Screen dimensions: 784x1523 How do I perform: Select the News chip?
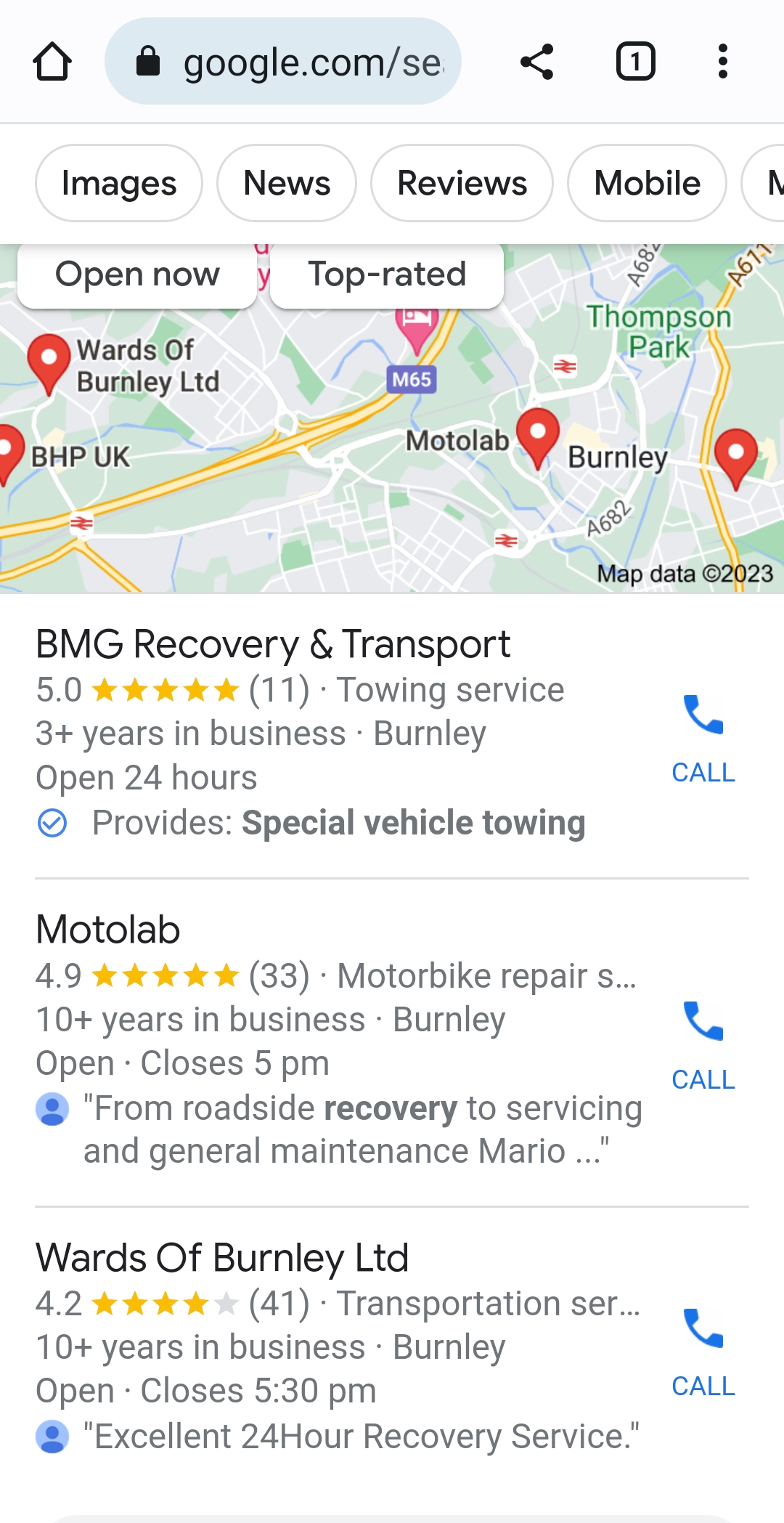pos(287,183)
